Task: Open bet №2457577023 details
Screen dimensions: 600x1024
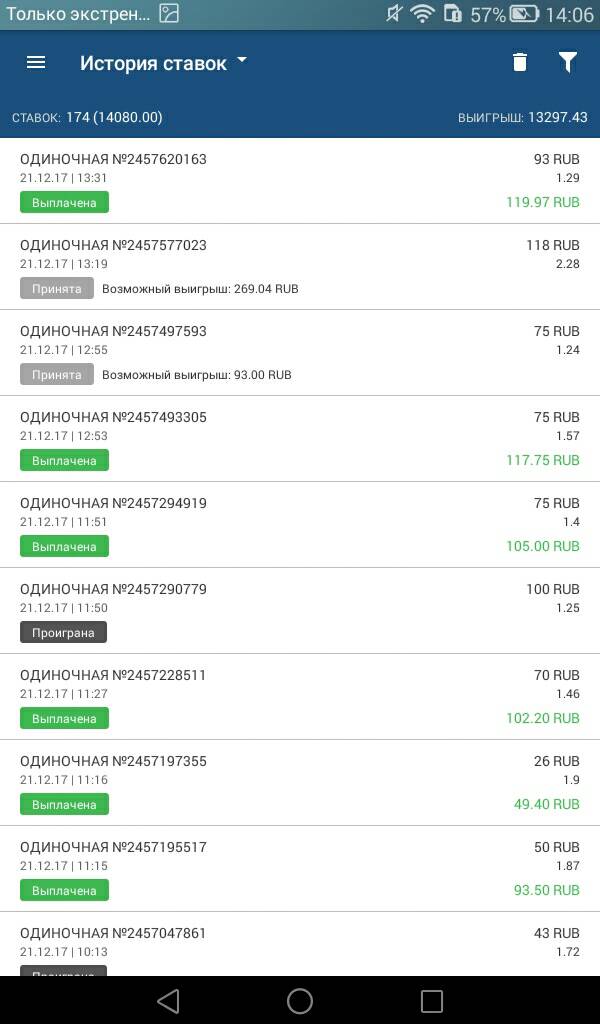Action: pyautogui.click(x=300, y=267)
